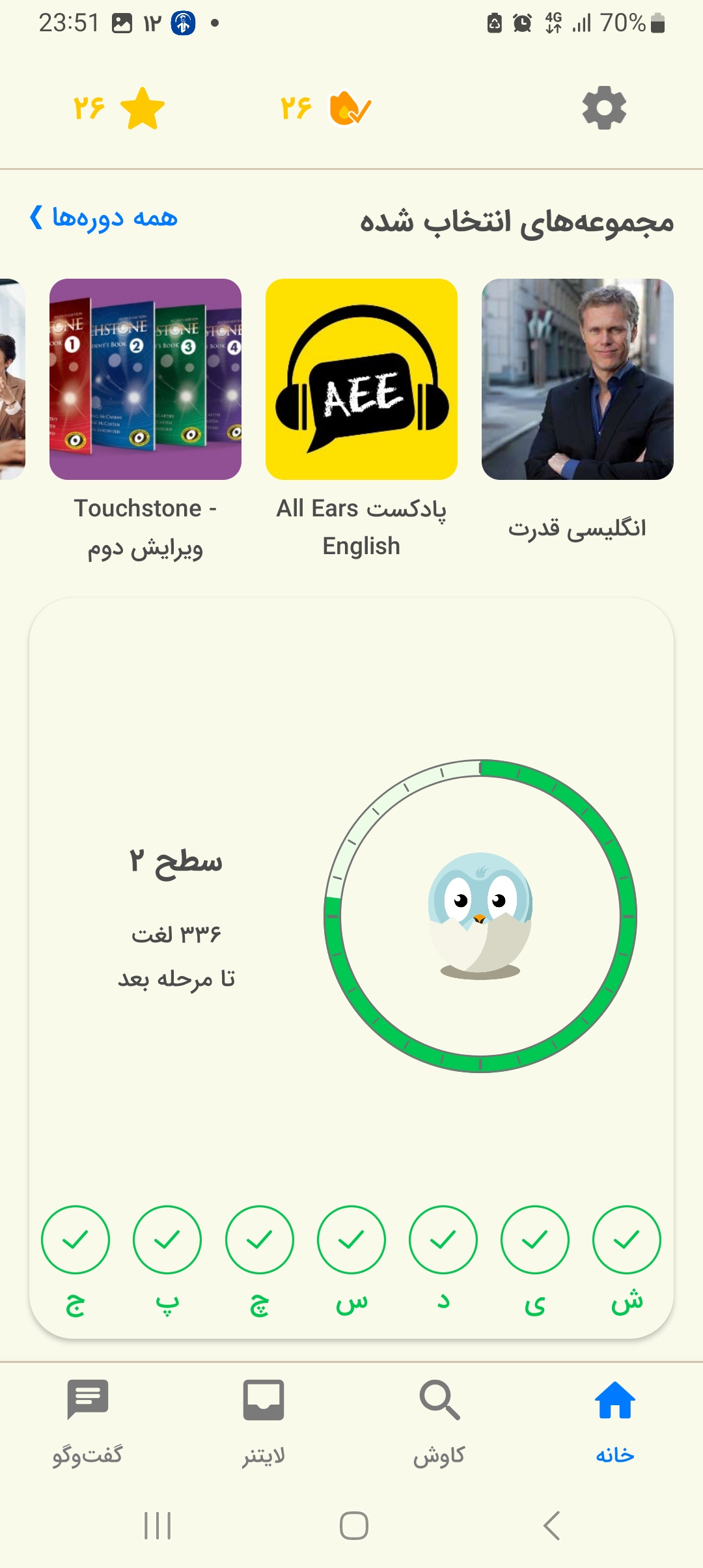Open the All Ears English podcast course
Viewport: 703px width, 1568px height.
[x=361, y=380]
